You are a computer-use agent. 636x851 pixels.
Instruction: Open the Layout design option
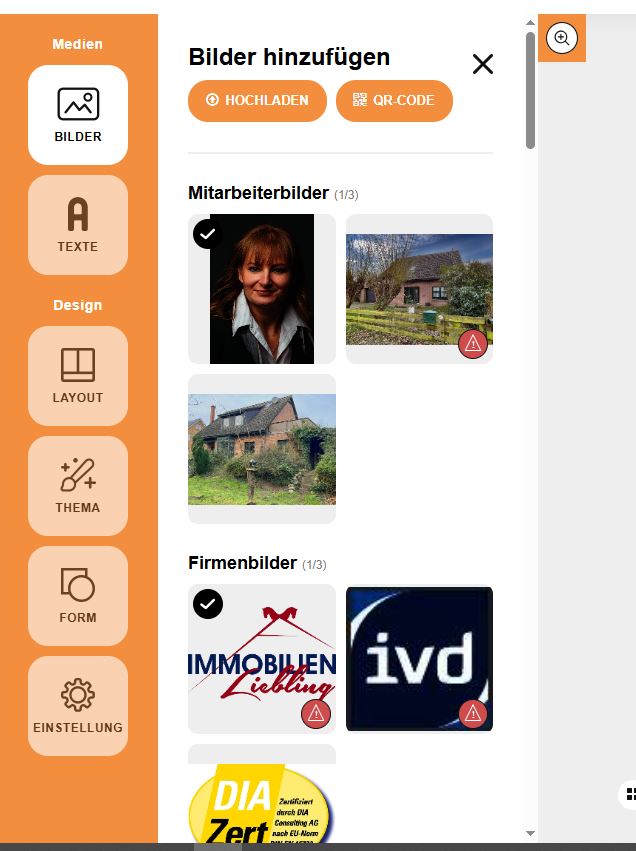tap(78, 376)
